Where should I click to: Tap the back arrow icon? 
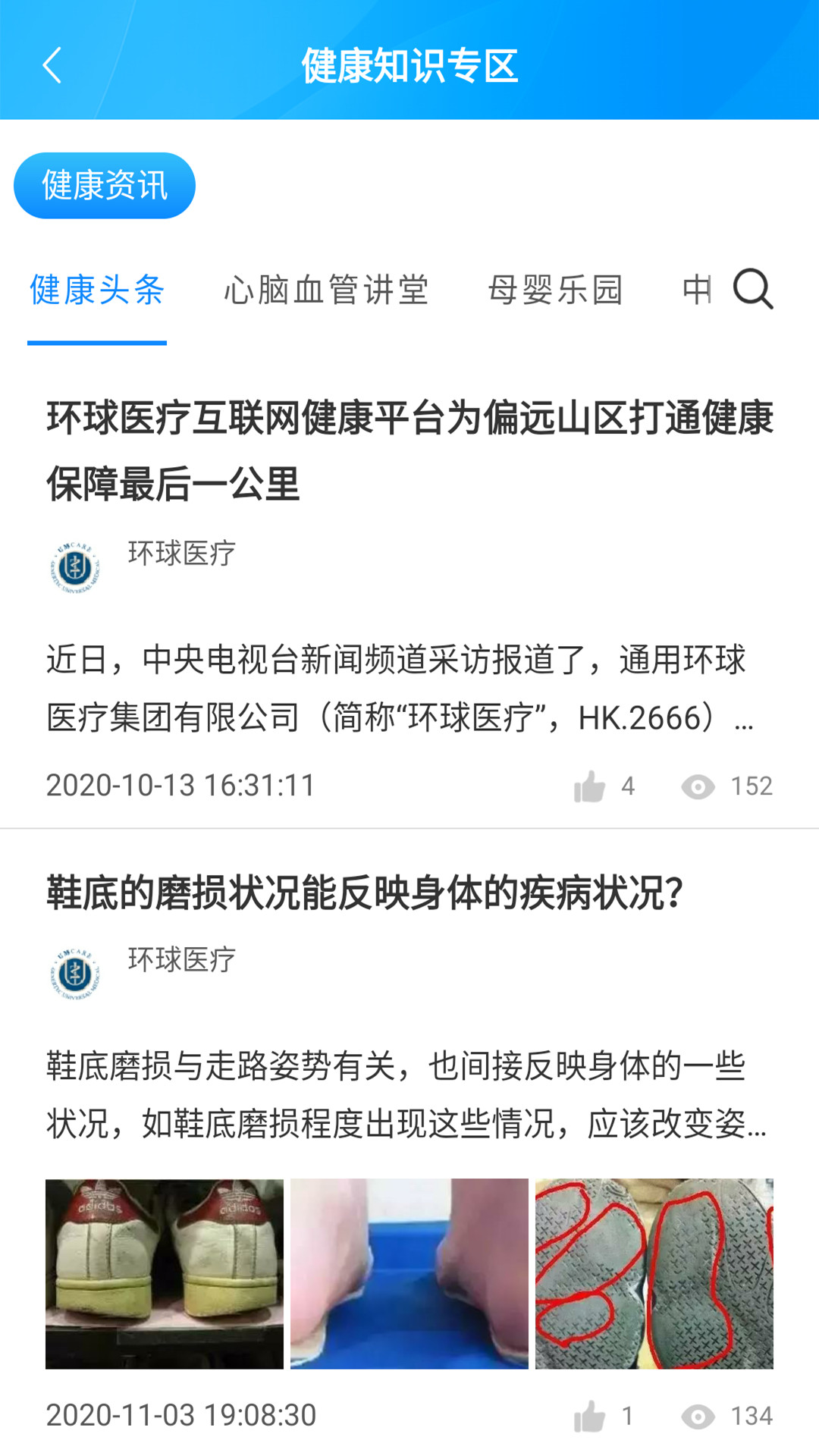pyautogui.click(x=51, y=66)
